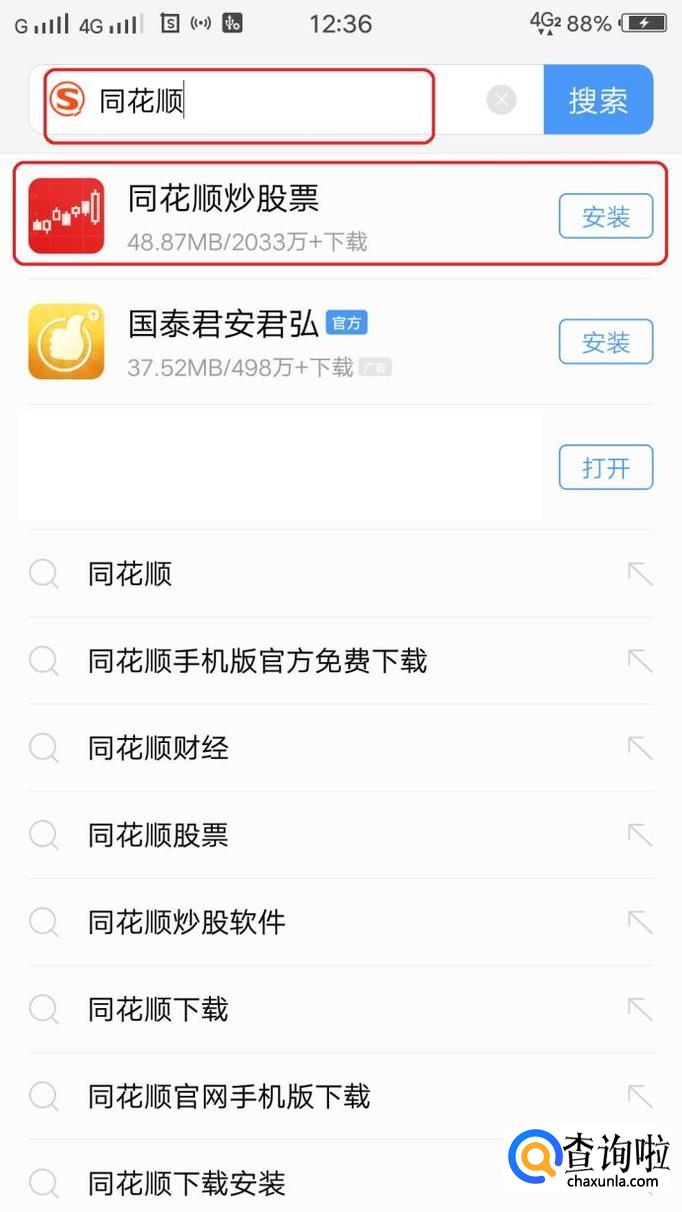682x1212 pixels.
Task: Pick the 同花顺炒股软件 suggestion
Action: click(x=187, y=922)
